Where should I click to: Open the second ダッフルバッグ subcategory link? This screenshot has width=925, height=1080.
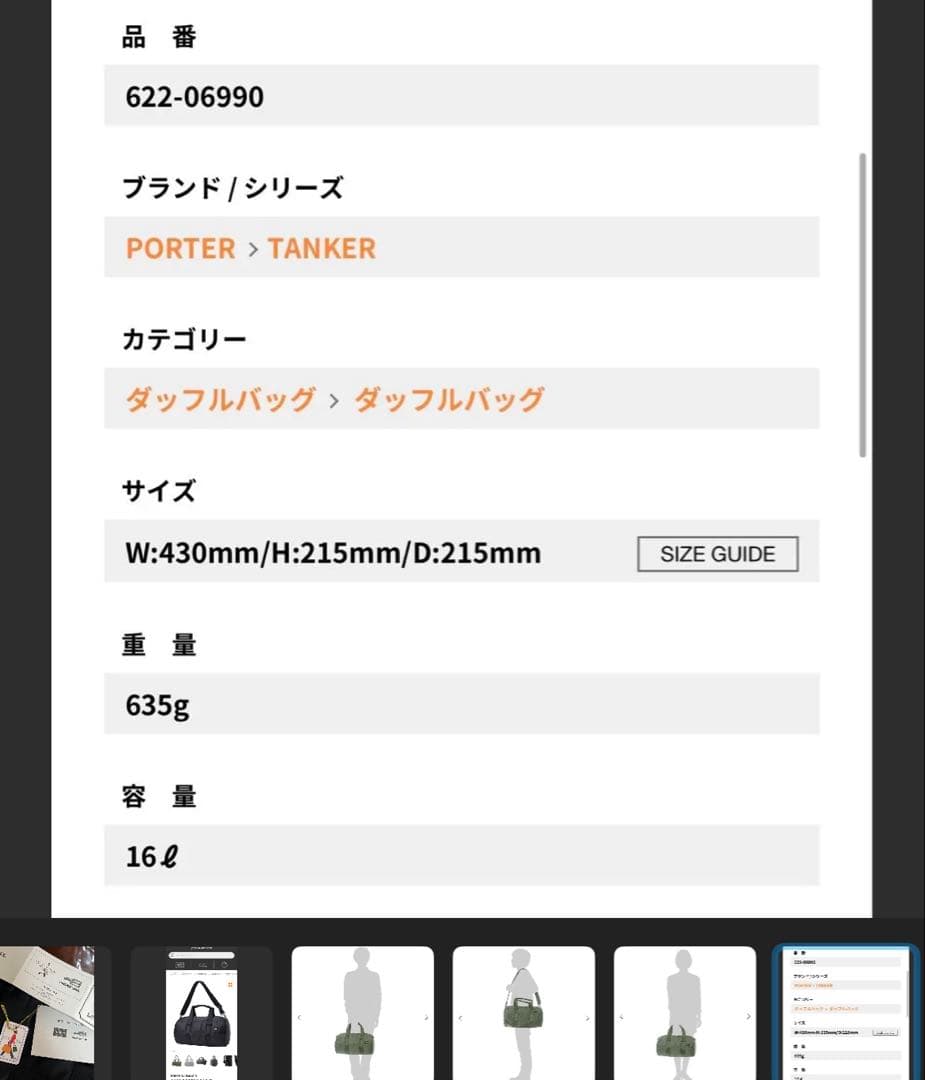446,398
